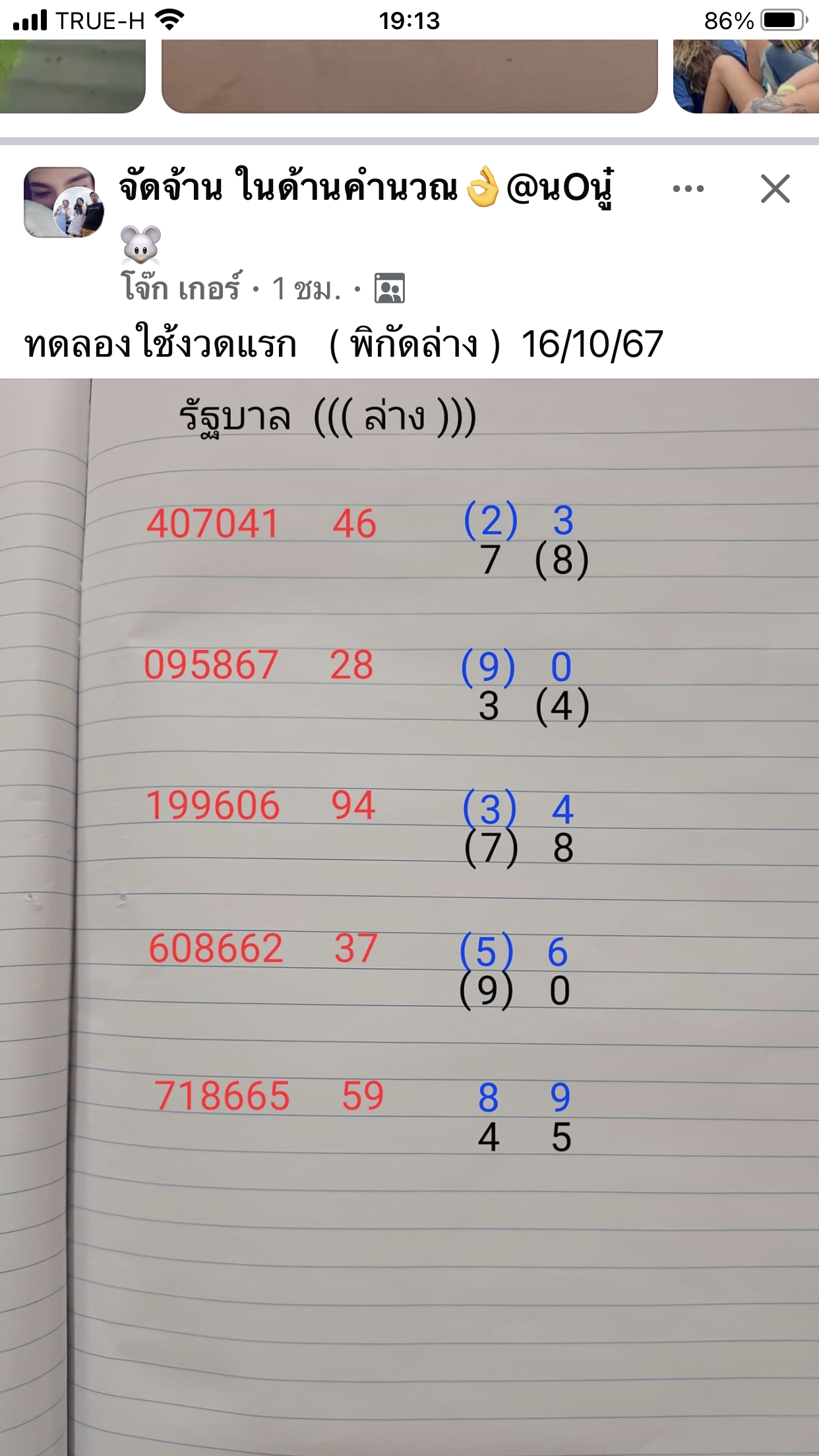Screen dimensions: 819x1456
Task: Open the notebook lottery numbers photo
Action: click(409, 917)
